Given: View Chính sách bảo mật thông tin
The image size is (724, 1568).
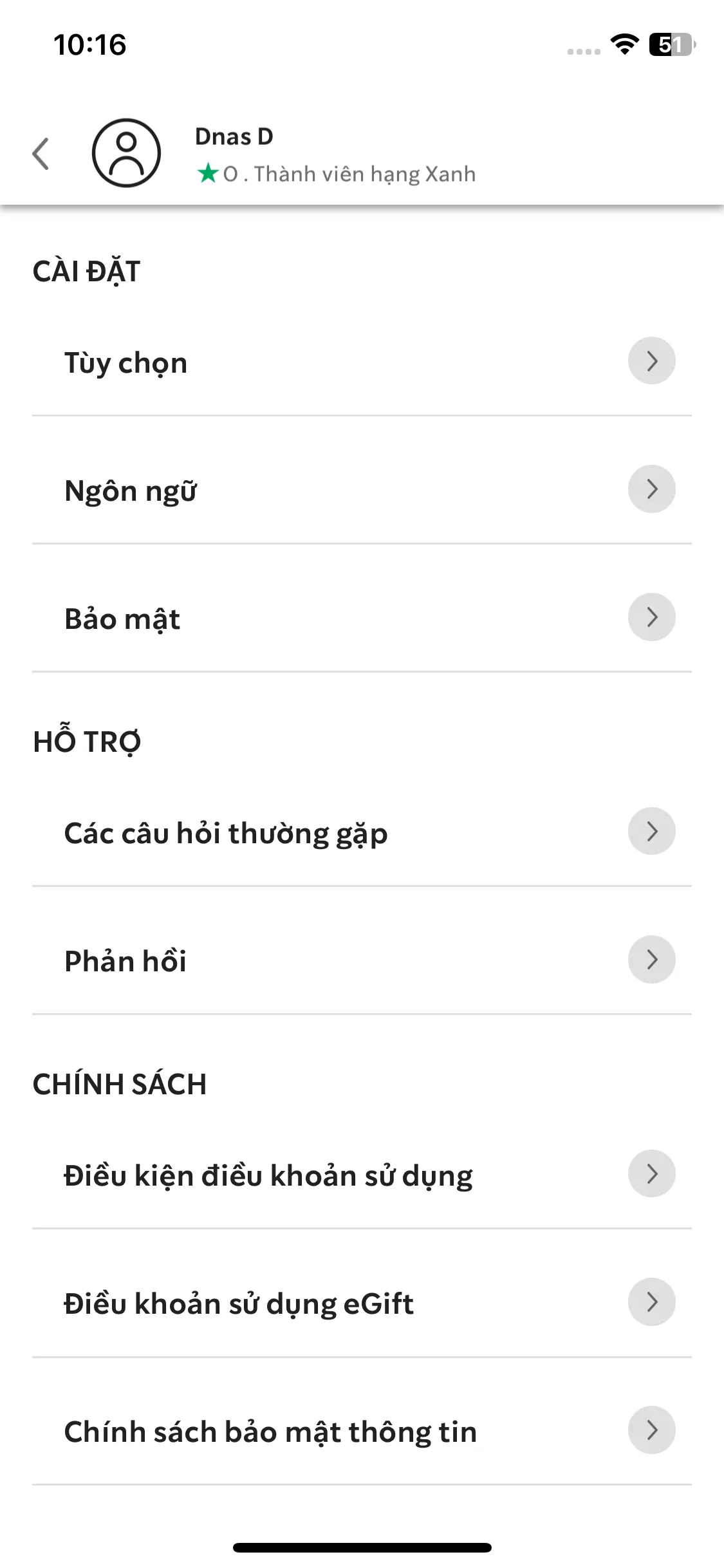Looking at the screenshot, I should [x=362, y=1431].
